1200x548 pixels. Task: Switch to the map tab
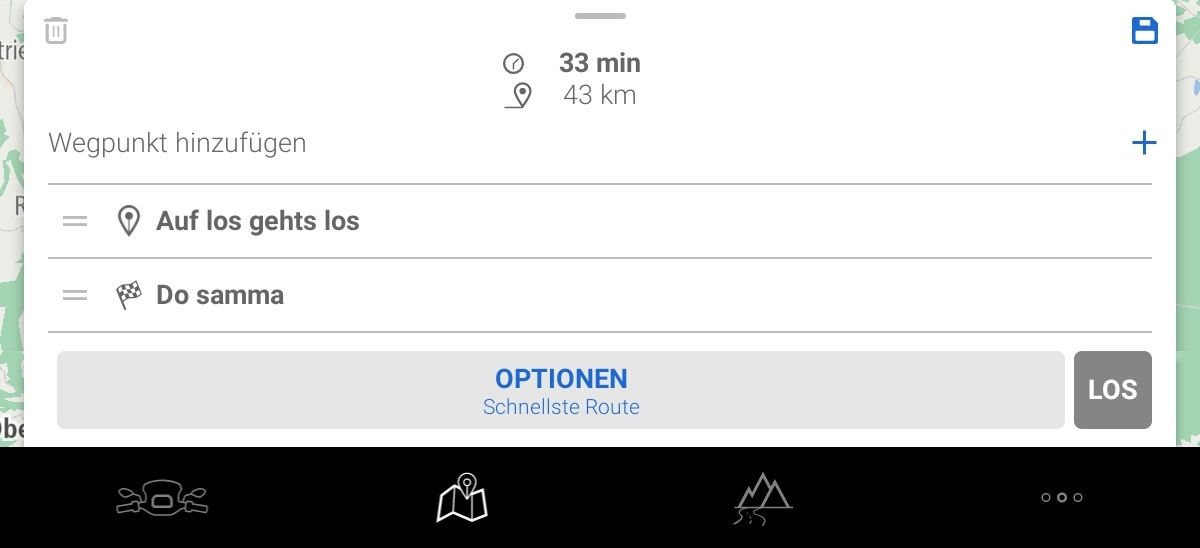point(462,497)
